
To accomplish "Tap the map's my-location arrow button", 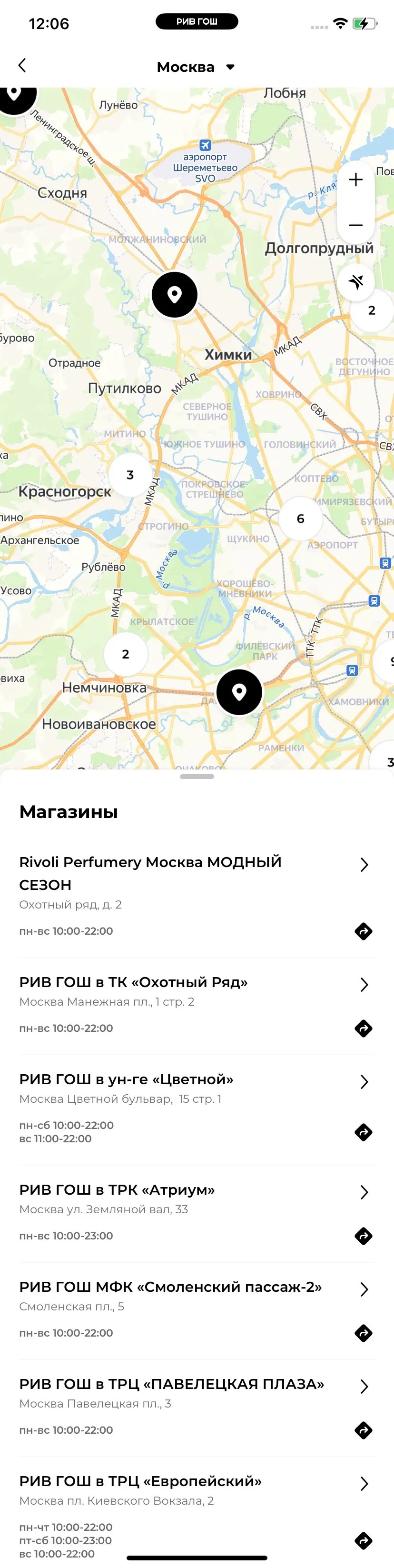I will (356, 281).
